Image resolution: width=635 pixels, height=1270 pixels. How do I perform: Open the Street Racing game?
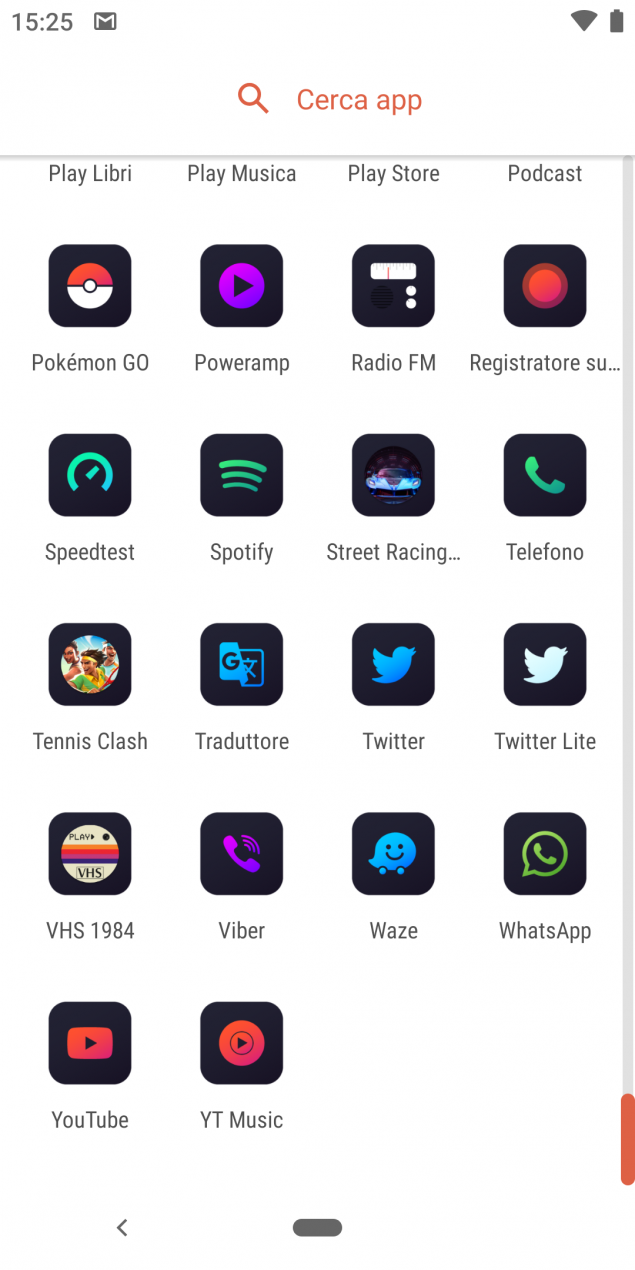393,475
